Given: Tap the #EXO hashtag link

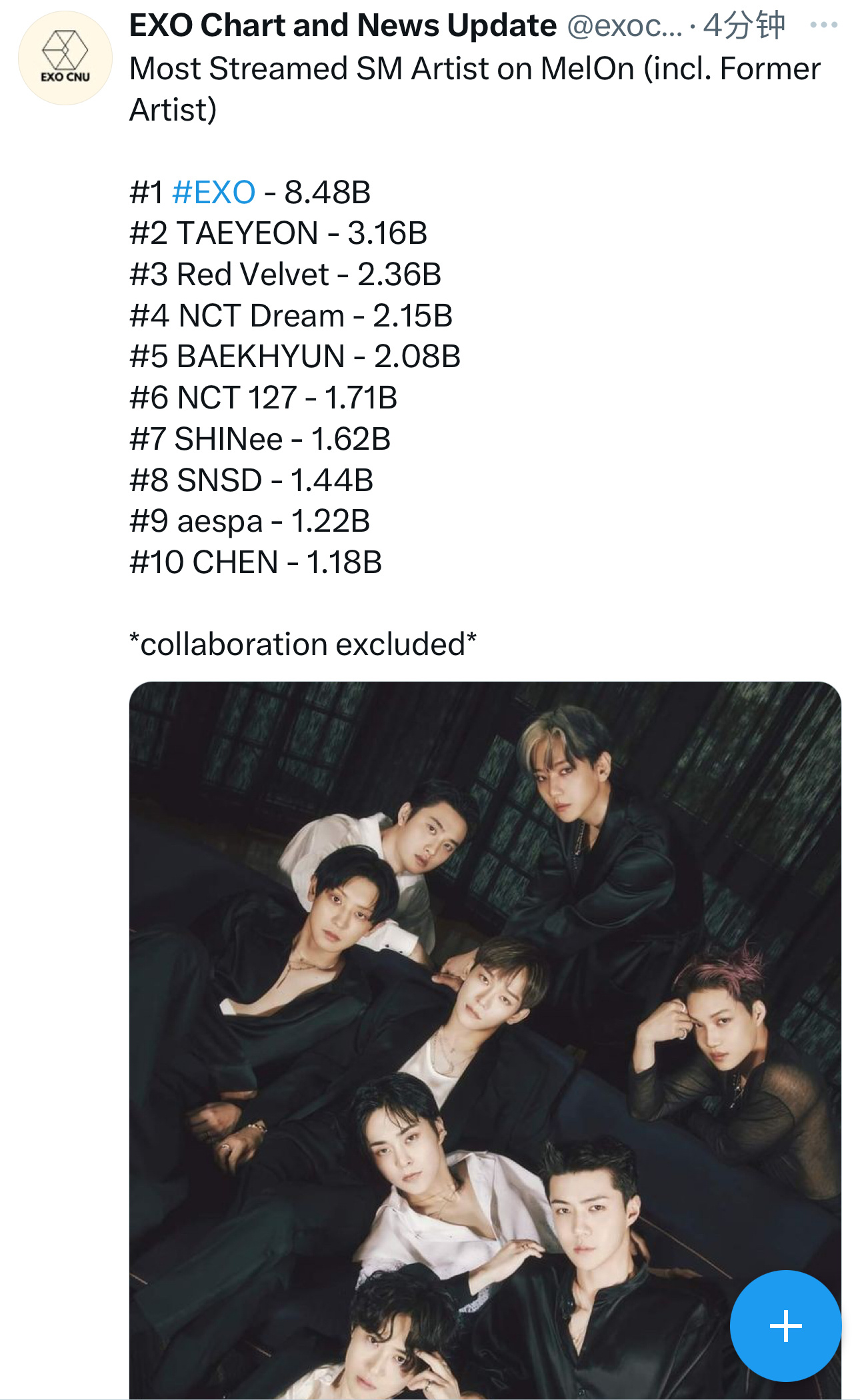Looking at the screenshot, I should pyautogui.click(x=213, y=193).
